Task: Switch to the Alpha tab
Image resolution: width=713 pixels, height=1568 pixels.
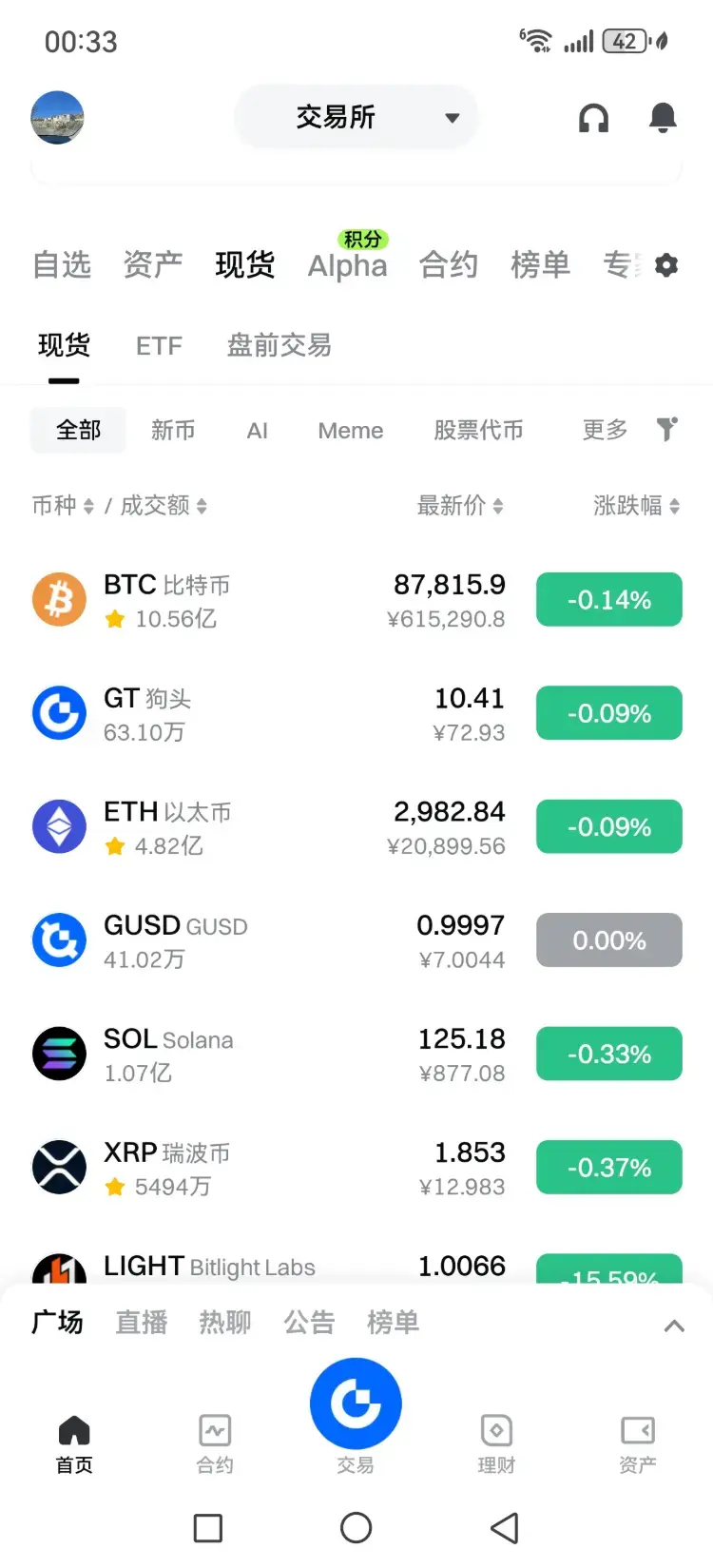Action: click(x=347, y=265)
